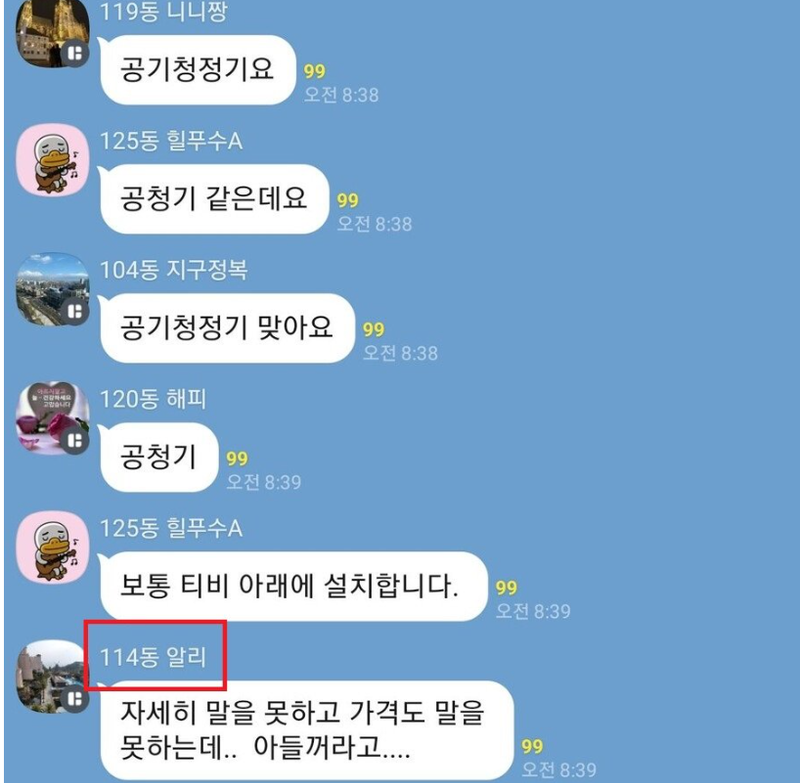The width and height of the screenshot is (800, 783).
Task: Tap 120동 해피's profile avatar
Action: pyautogui.click(x=52, y=418)
